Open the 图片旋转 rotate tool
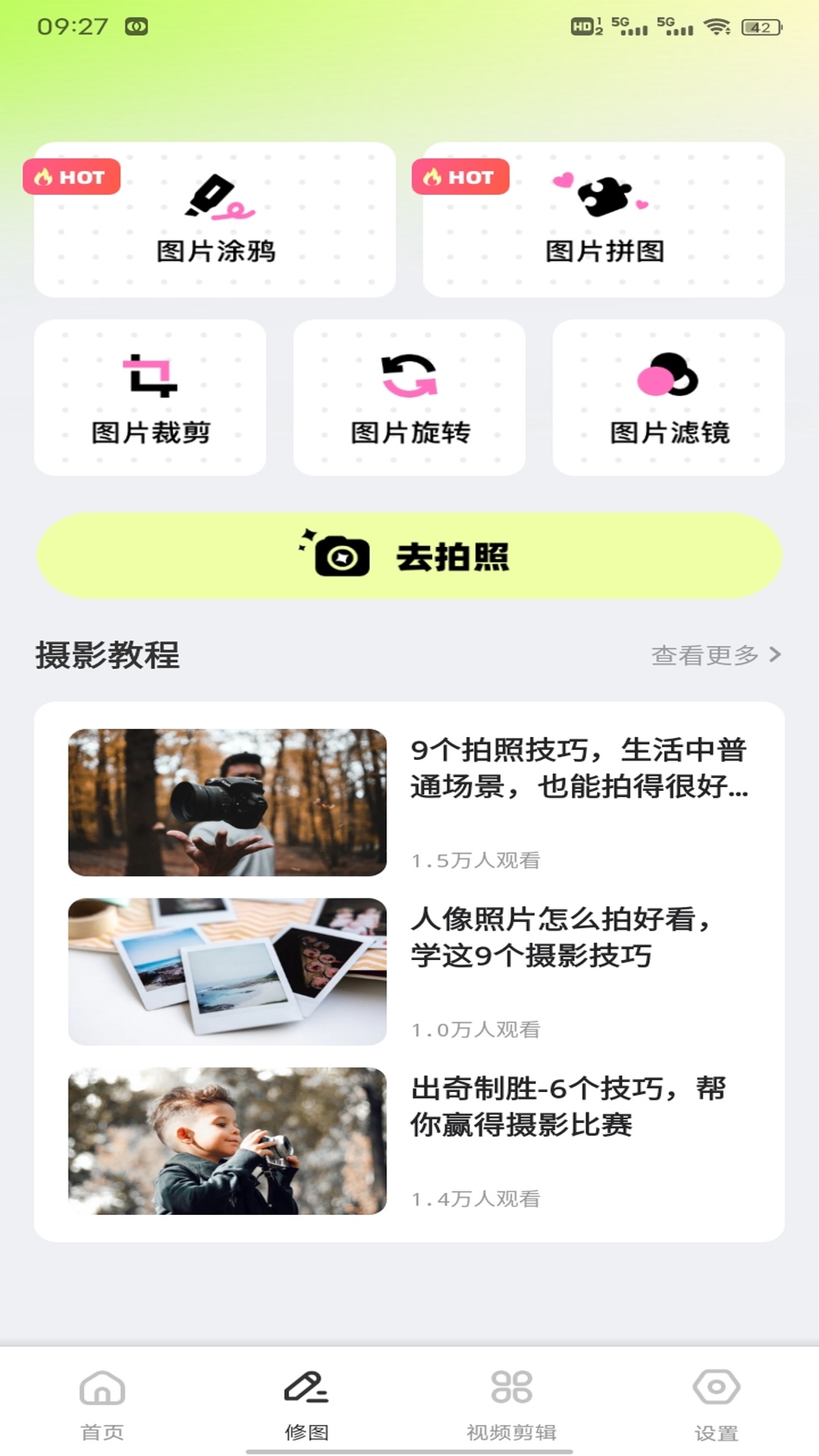819x1456 pixels. pos(409,397)
